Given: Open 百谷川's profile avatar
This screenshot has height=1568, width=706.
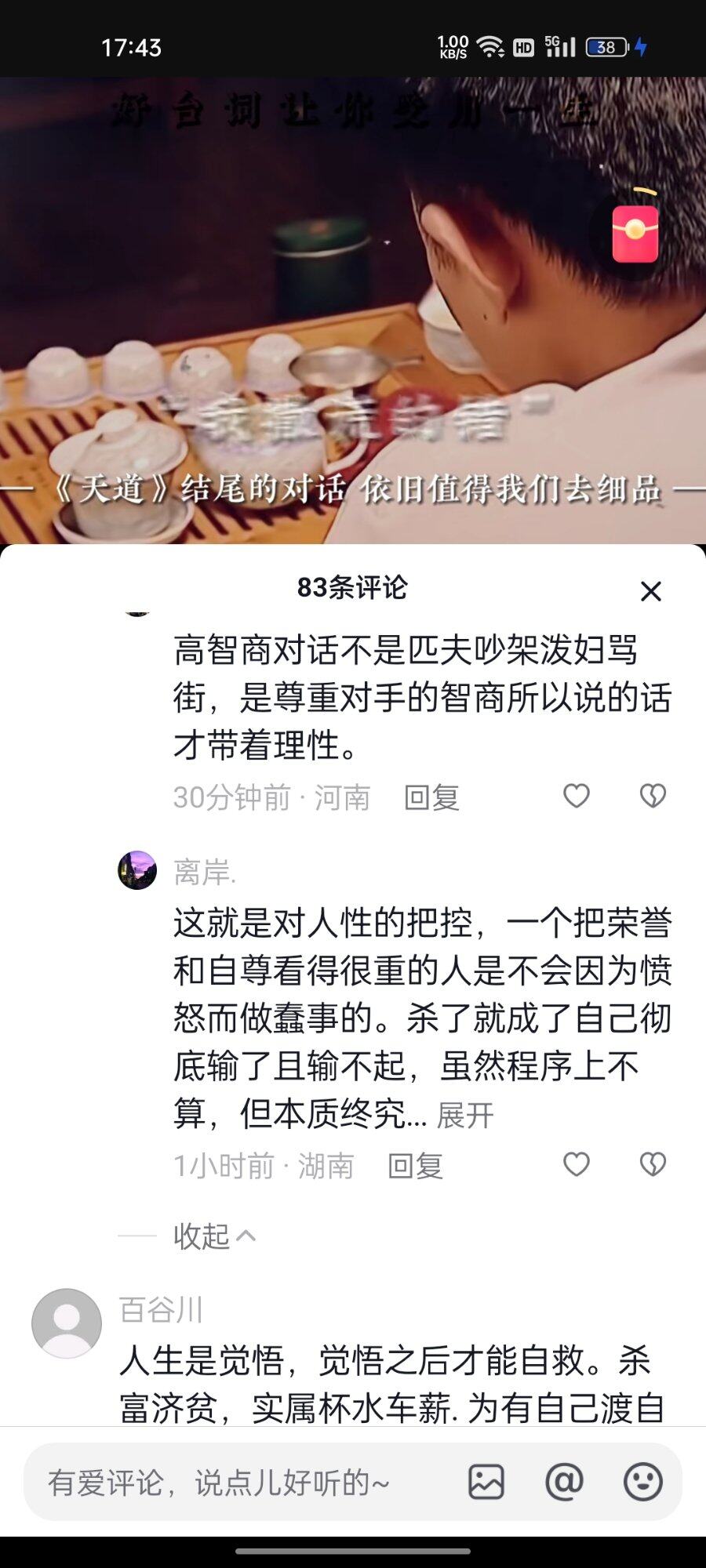Looking at the screenshot, I should [x=67, y=1323].
